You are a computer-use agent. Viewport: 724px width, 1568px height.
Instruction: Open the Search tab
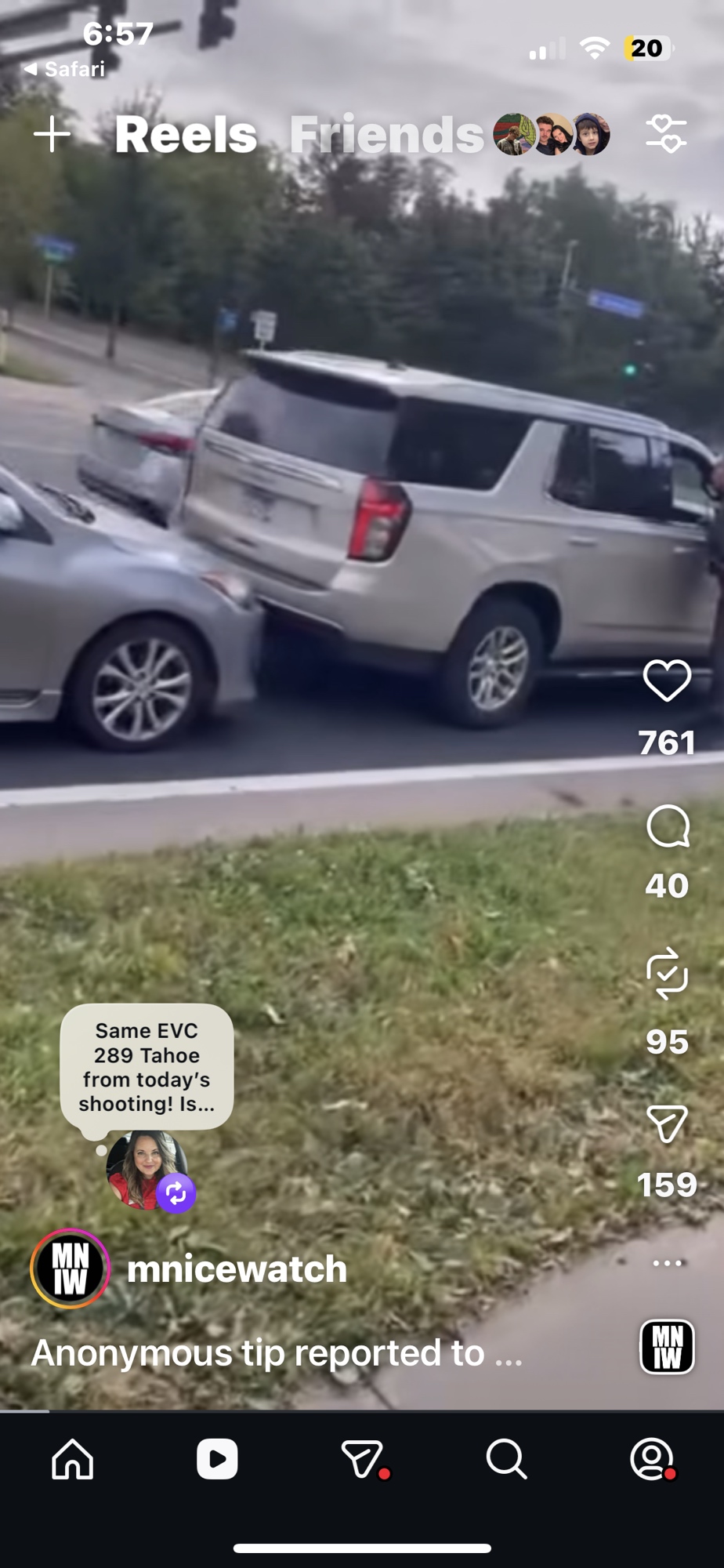(506, 1459)
